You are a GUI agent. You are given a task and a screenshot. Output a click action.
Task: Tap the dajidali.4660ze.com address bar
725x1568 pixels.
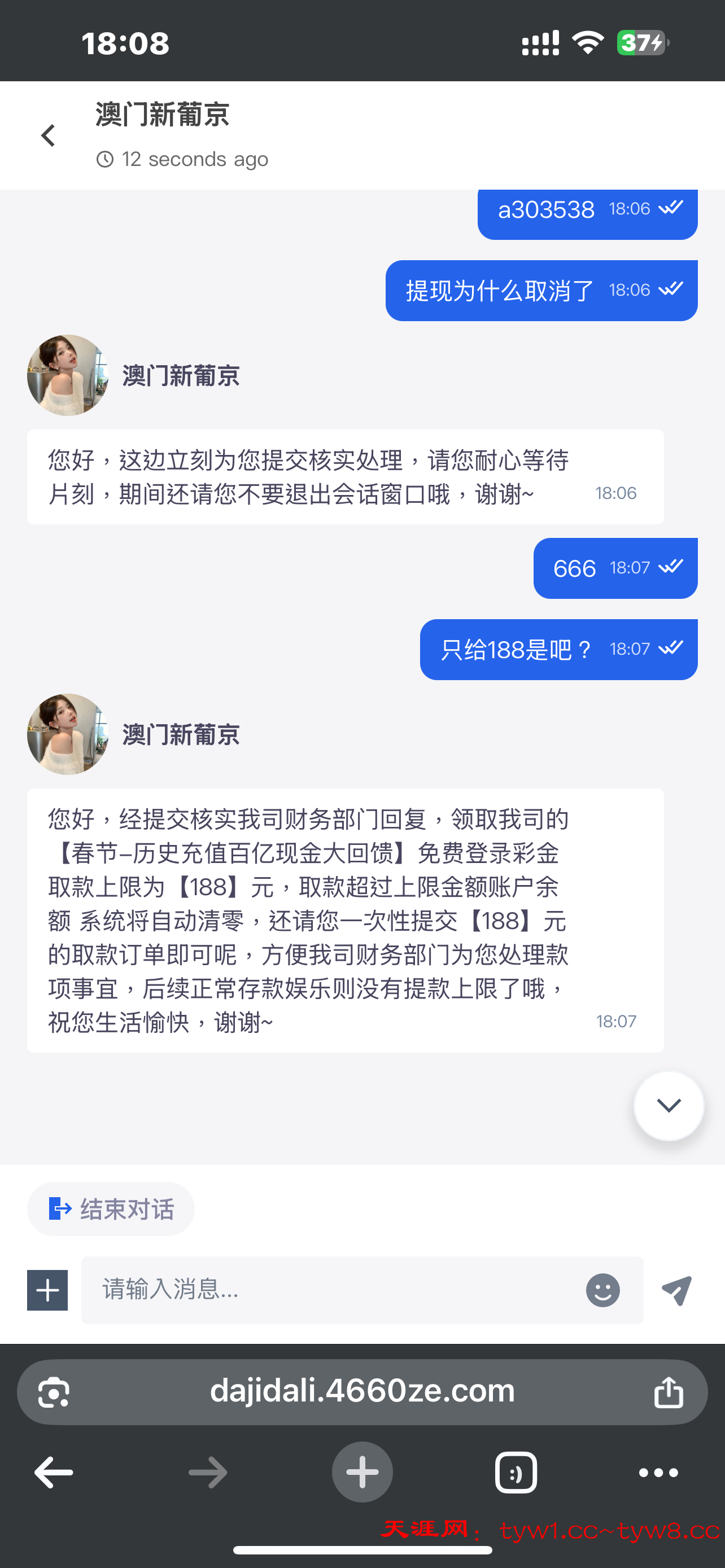point(362,1391)
